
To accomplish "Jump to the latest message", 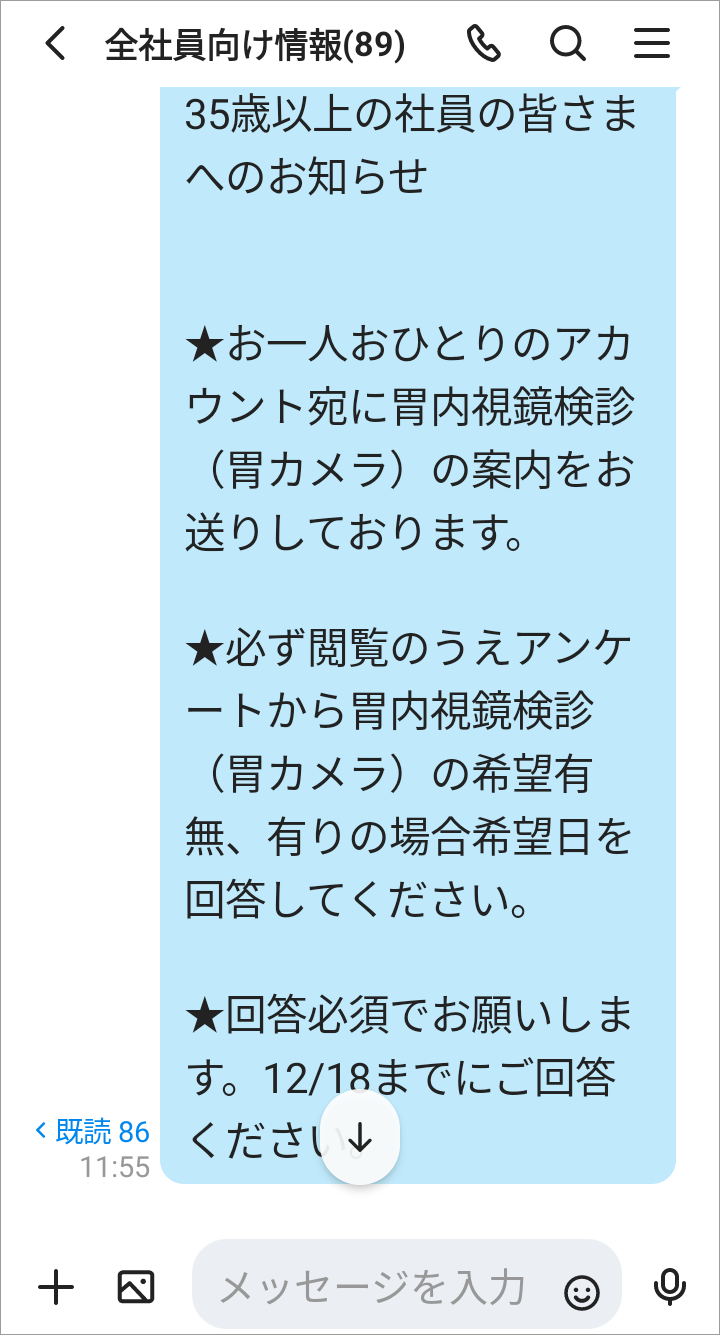I will 360,1138.
